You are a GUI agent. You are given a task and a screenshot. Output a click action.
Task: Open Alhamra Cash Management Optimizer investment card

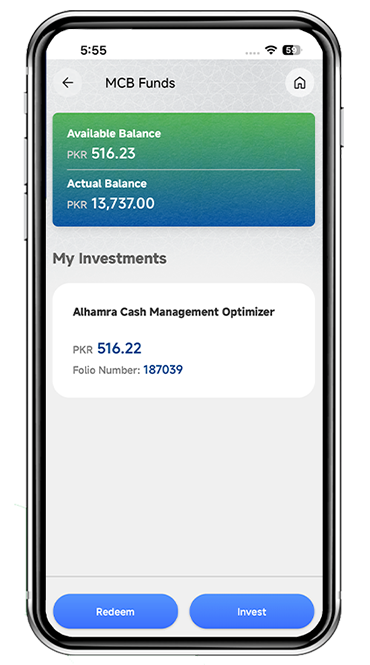point(183,340)
